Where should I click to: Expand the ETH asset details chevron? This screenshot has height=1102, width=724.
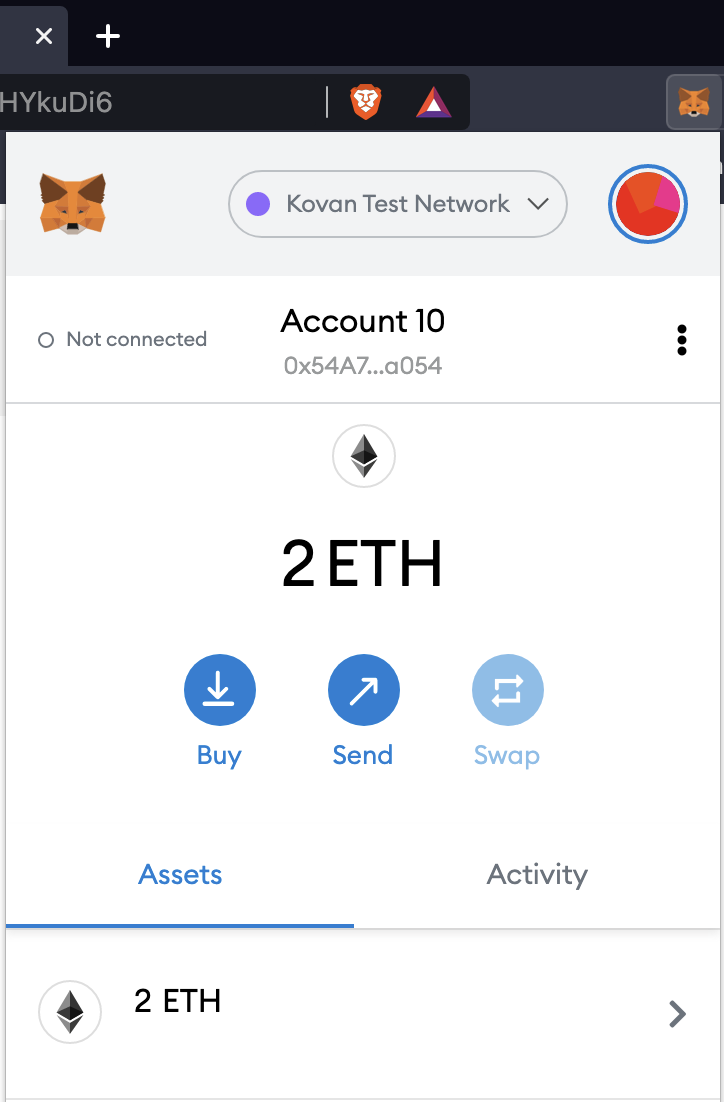pyautogui.click(x=677, y=1014)
